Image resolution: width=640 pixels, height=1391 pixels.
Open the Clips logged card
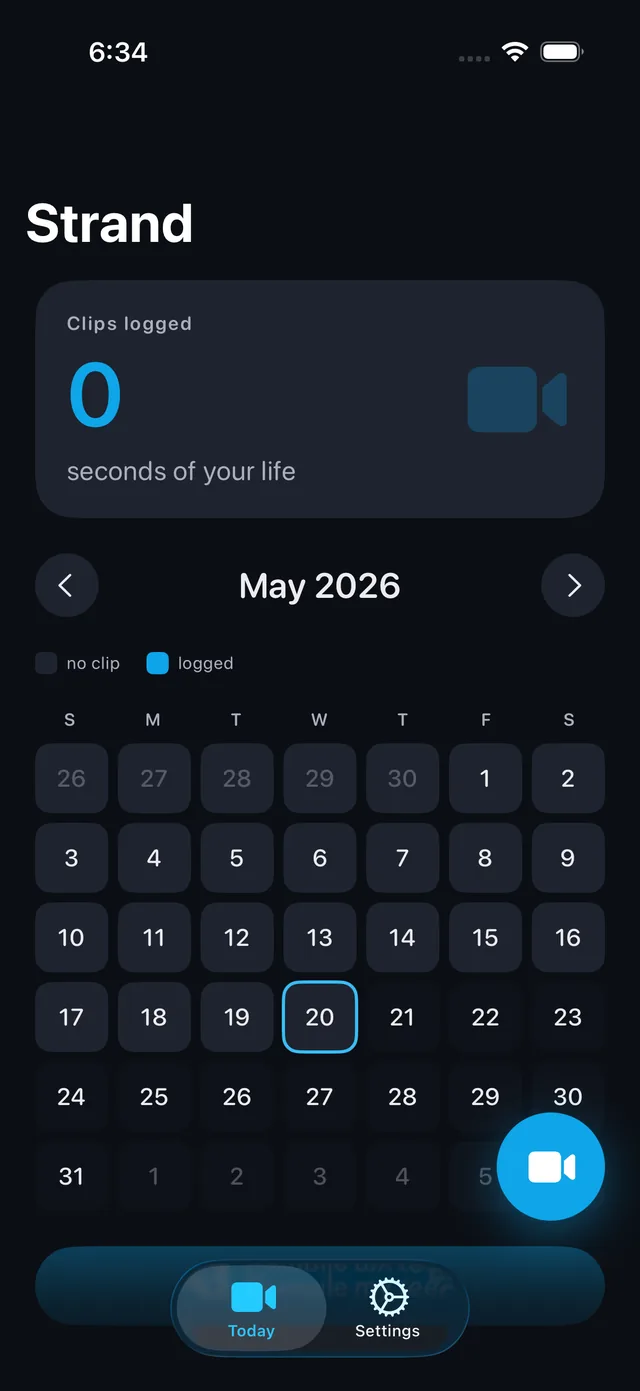[320, 399]
